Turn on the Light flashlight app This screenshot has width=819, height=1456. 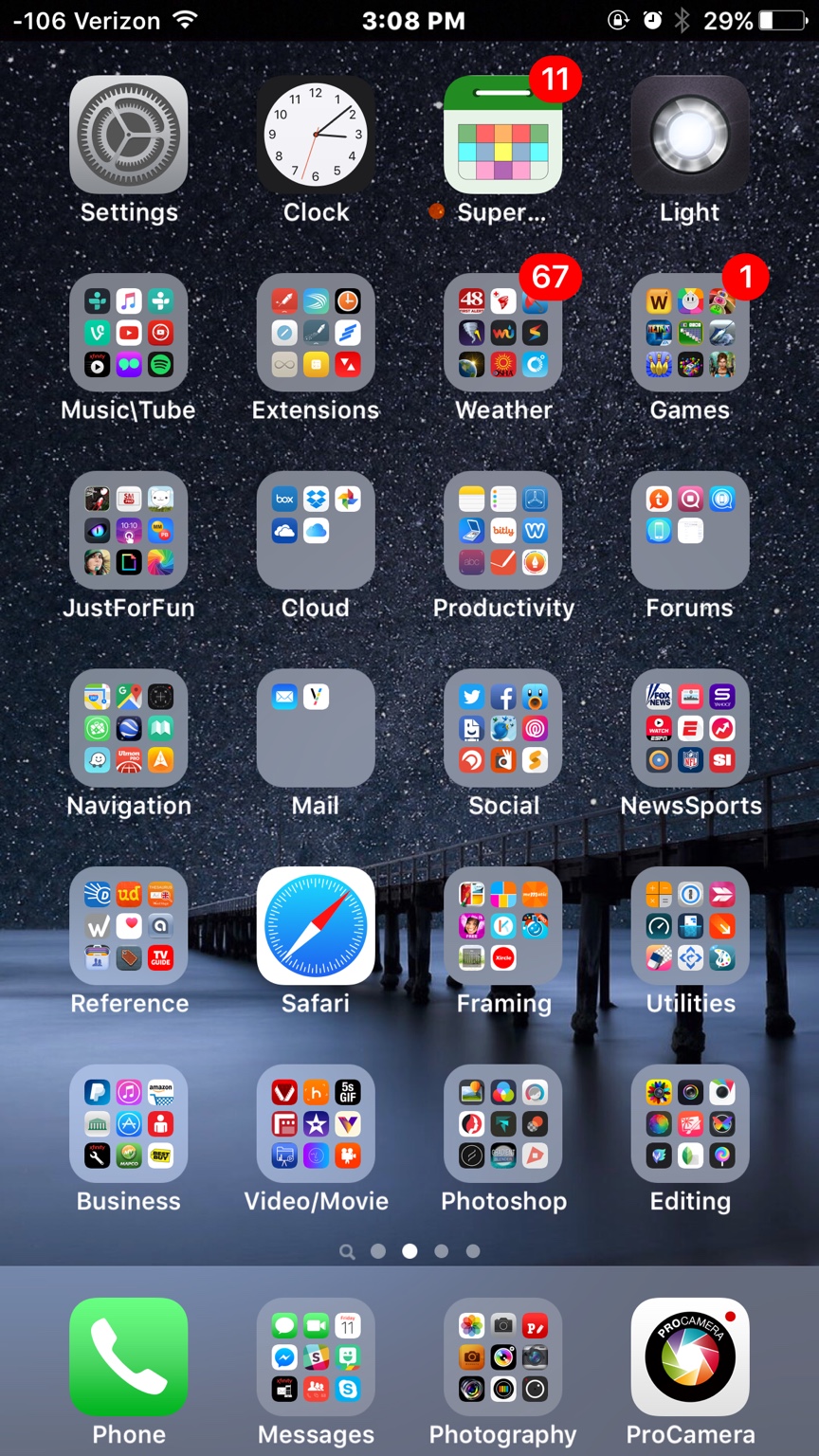(690, 135)
